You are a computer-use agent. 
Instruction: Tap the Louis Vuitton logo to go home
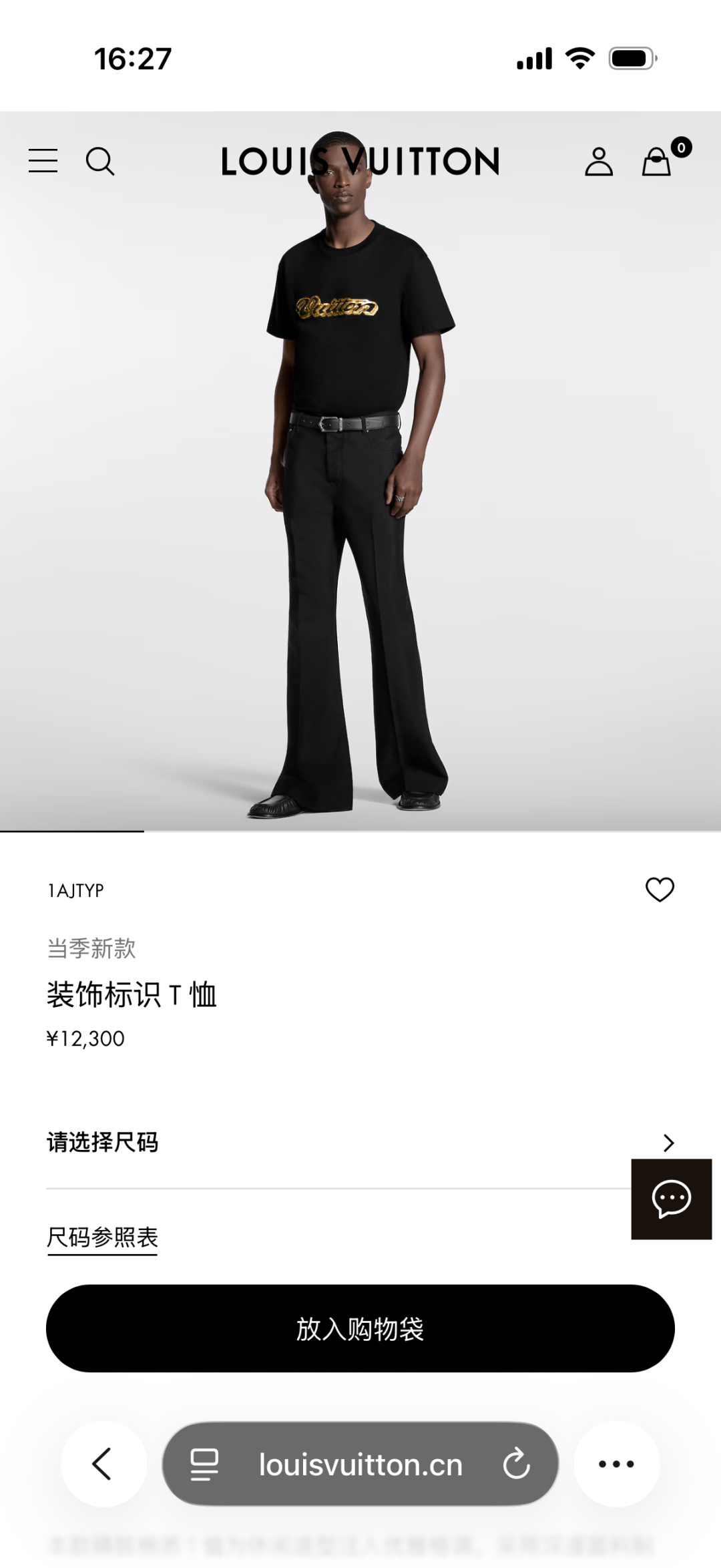coord(360,161)
